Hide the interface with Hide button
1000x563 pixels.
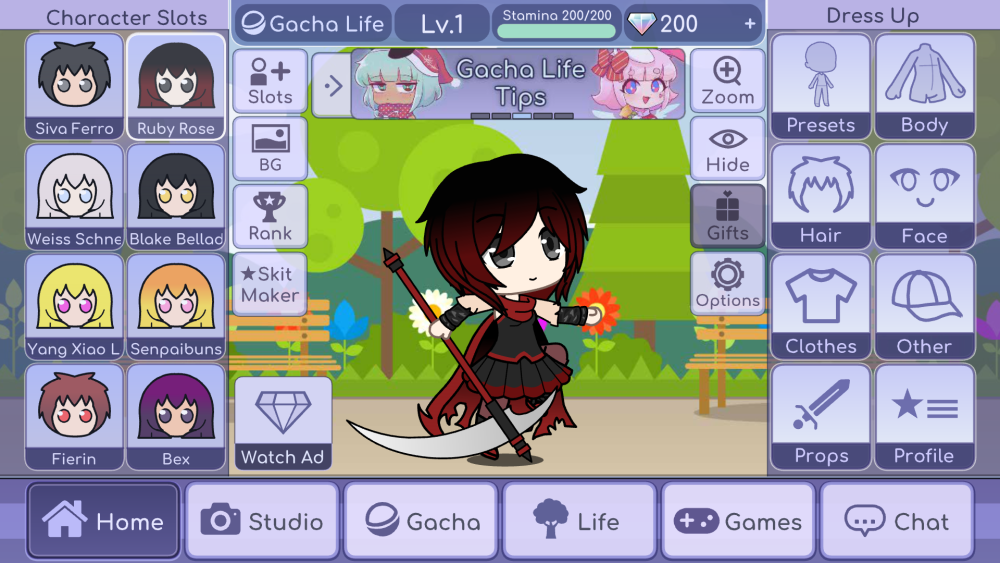727,149
